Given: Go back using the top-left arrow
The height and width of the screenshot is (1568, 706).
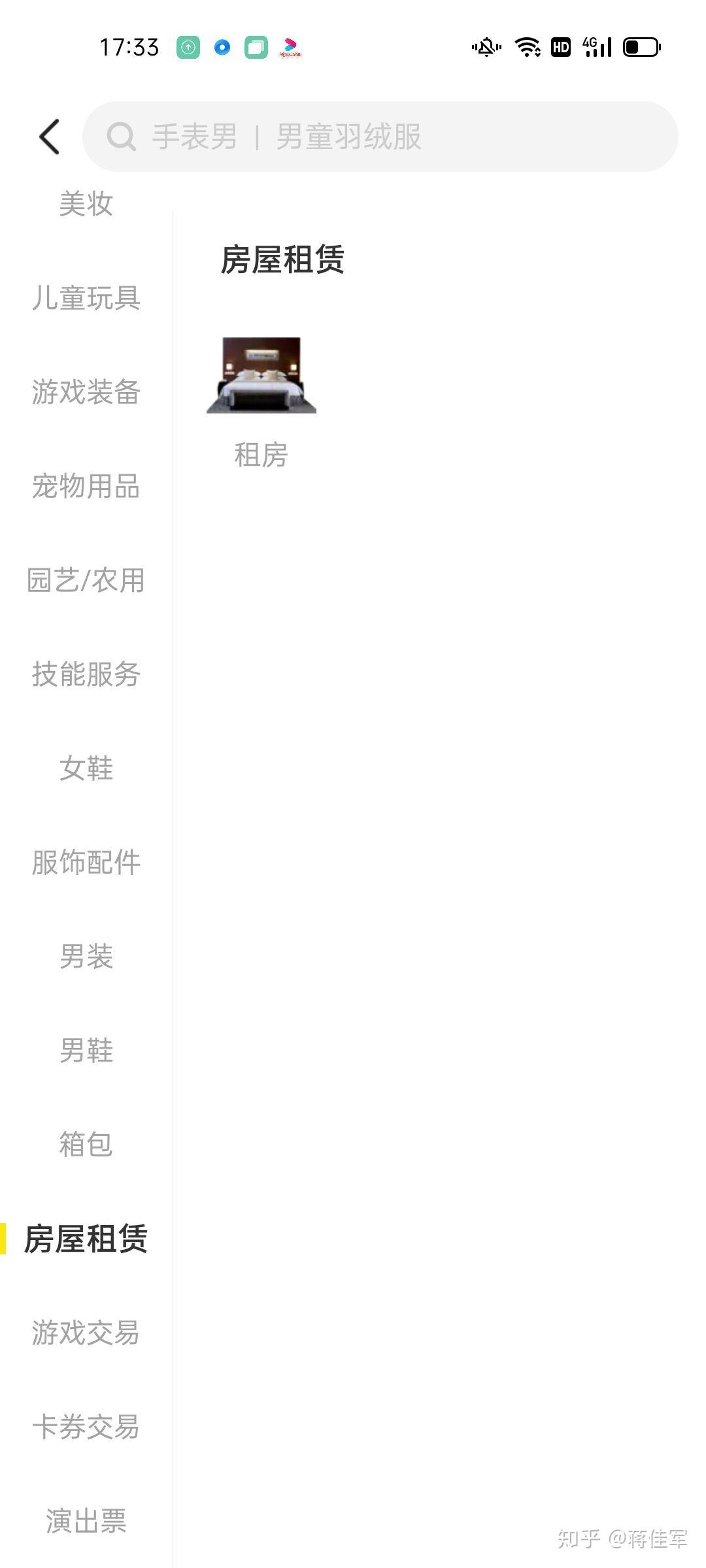Looking at the screenshot, I should [50, 137].
